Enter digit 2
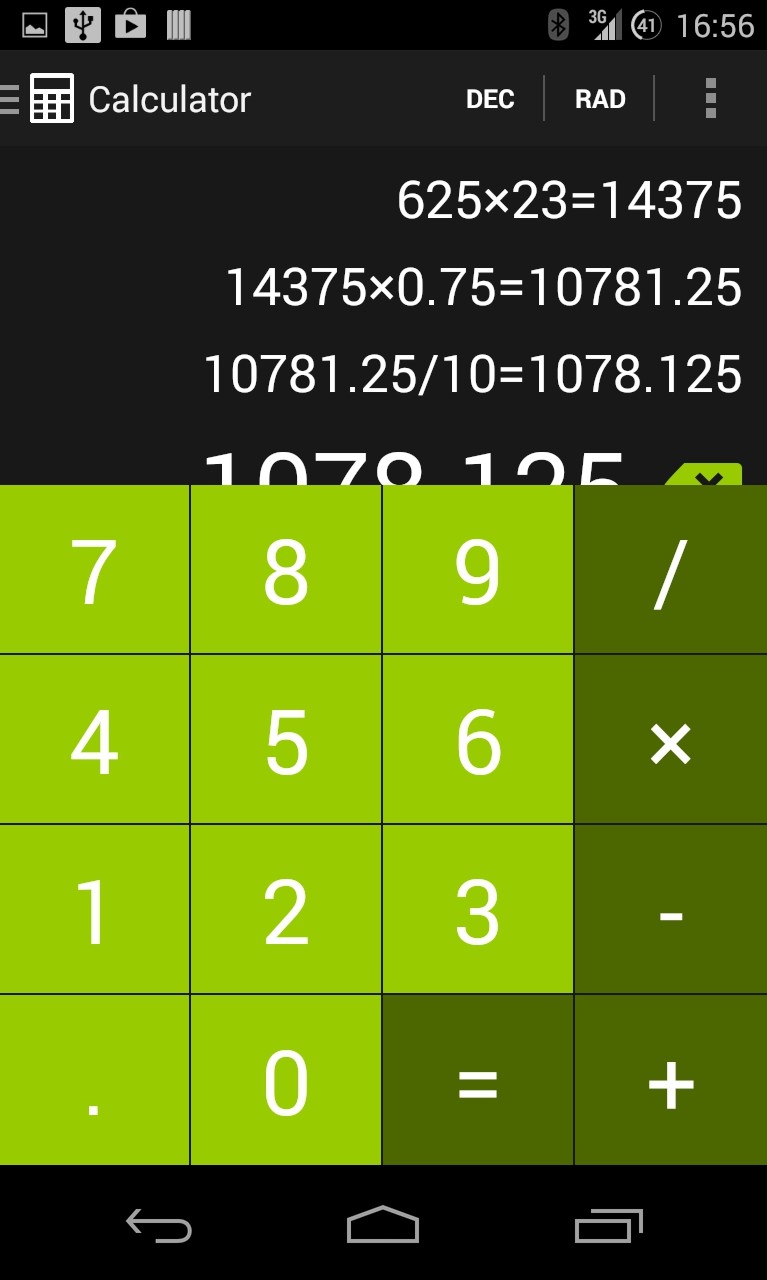This screenshot has width=767, height=1280. pyautogui.click(x=286, y=910)
